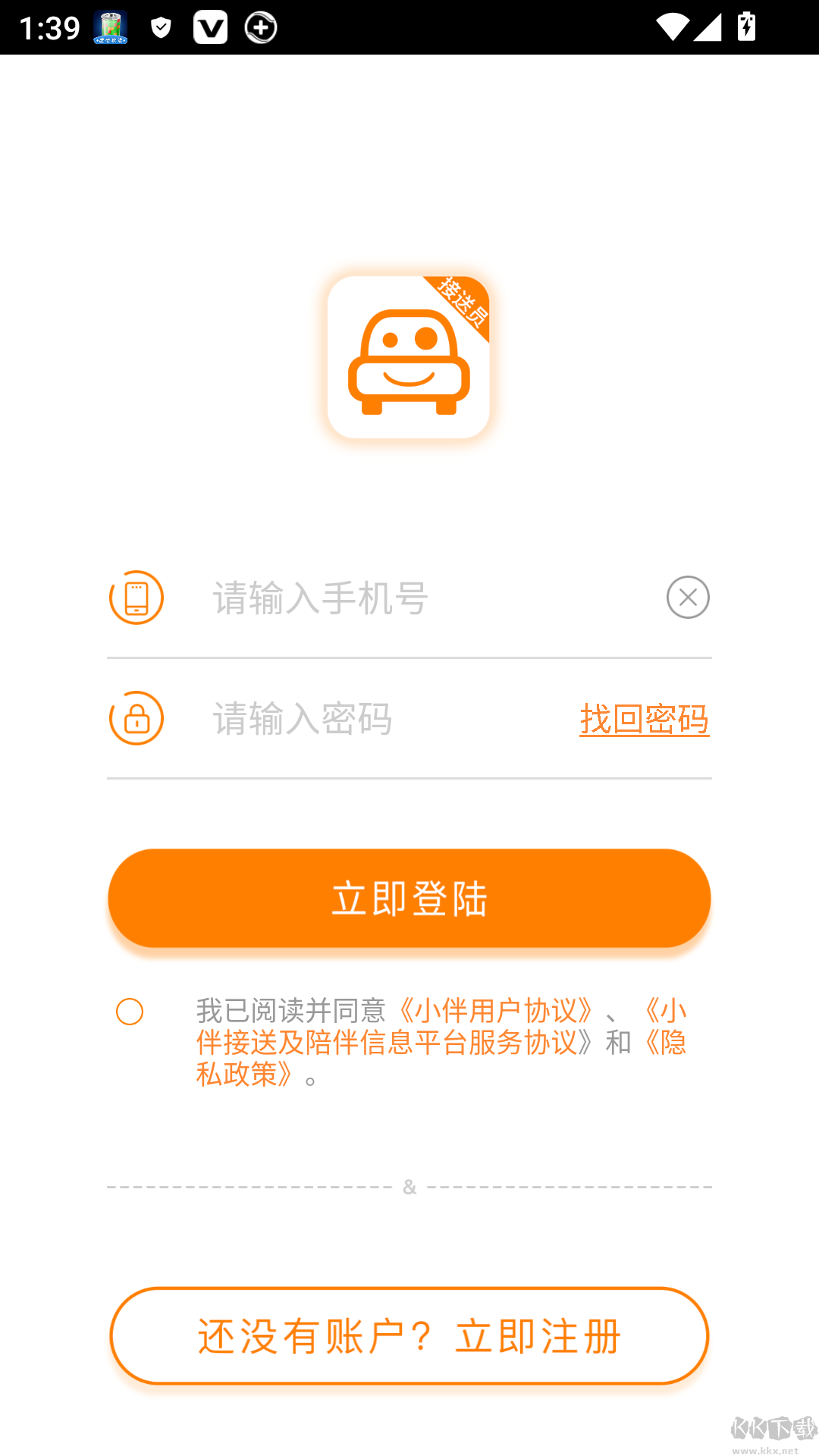This screenshot has height=1456, width=819.
Task: Tap the circular X clear icon in phone field
Action: coord(687,598)
